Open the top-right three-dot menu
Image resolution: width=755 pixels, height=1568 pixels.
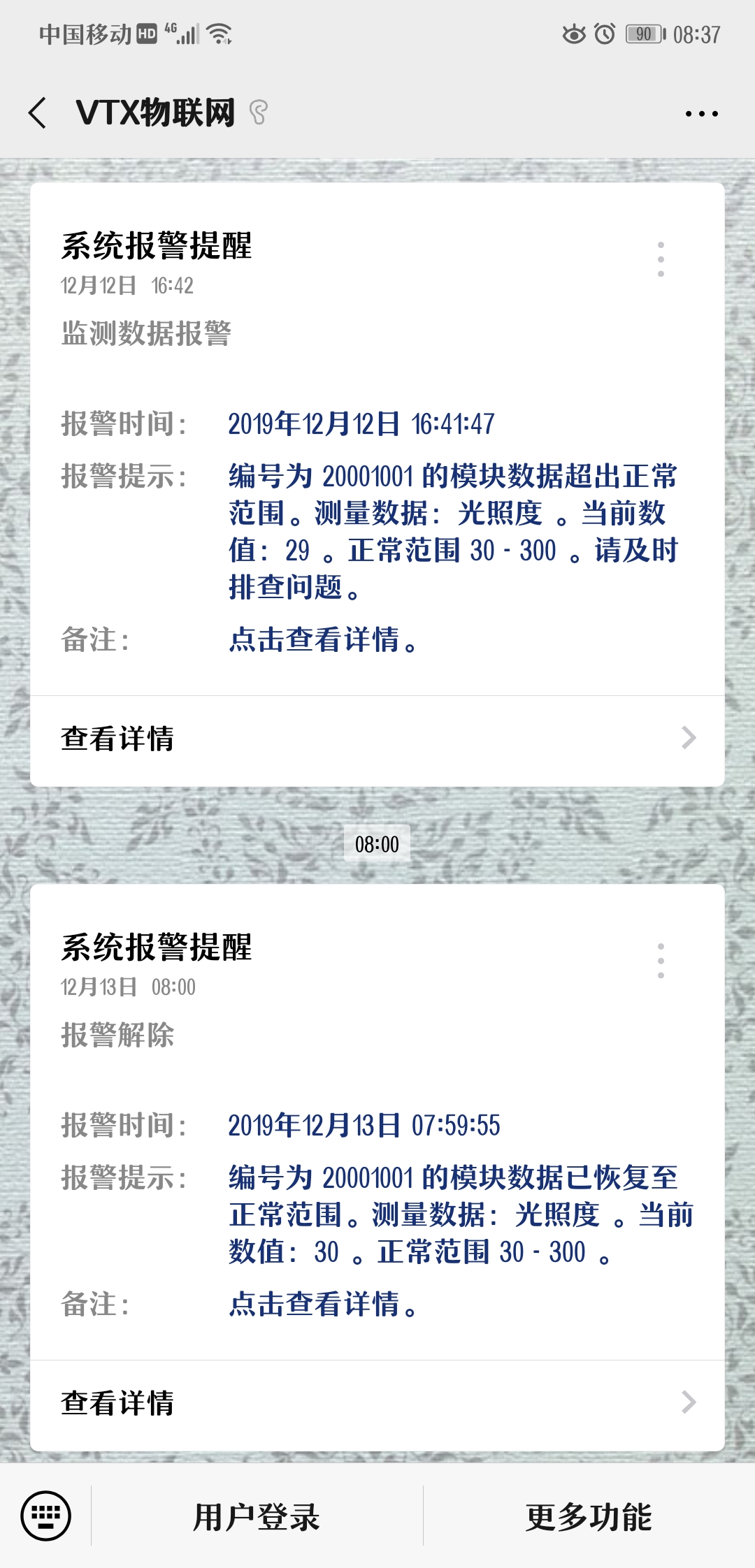701,114
